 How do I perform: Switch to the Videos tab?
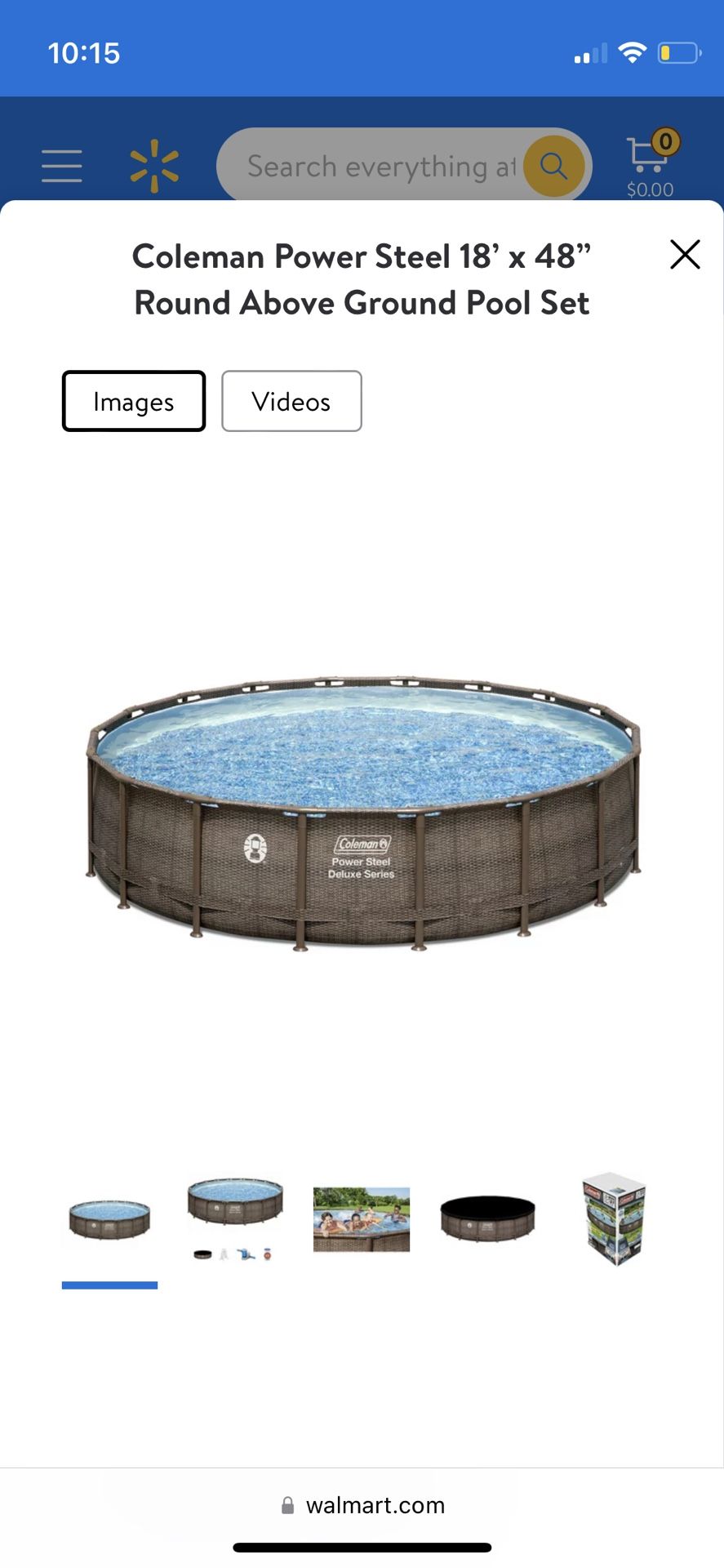(x=291, y=401)
